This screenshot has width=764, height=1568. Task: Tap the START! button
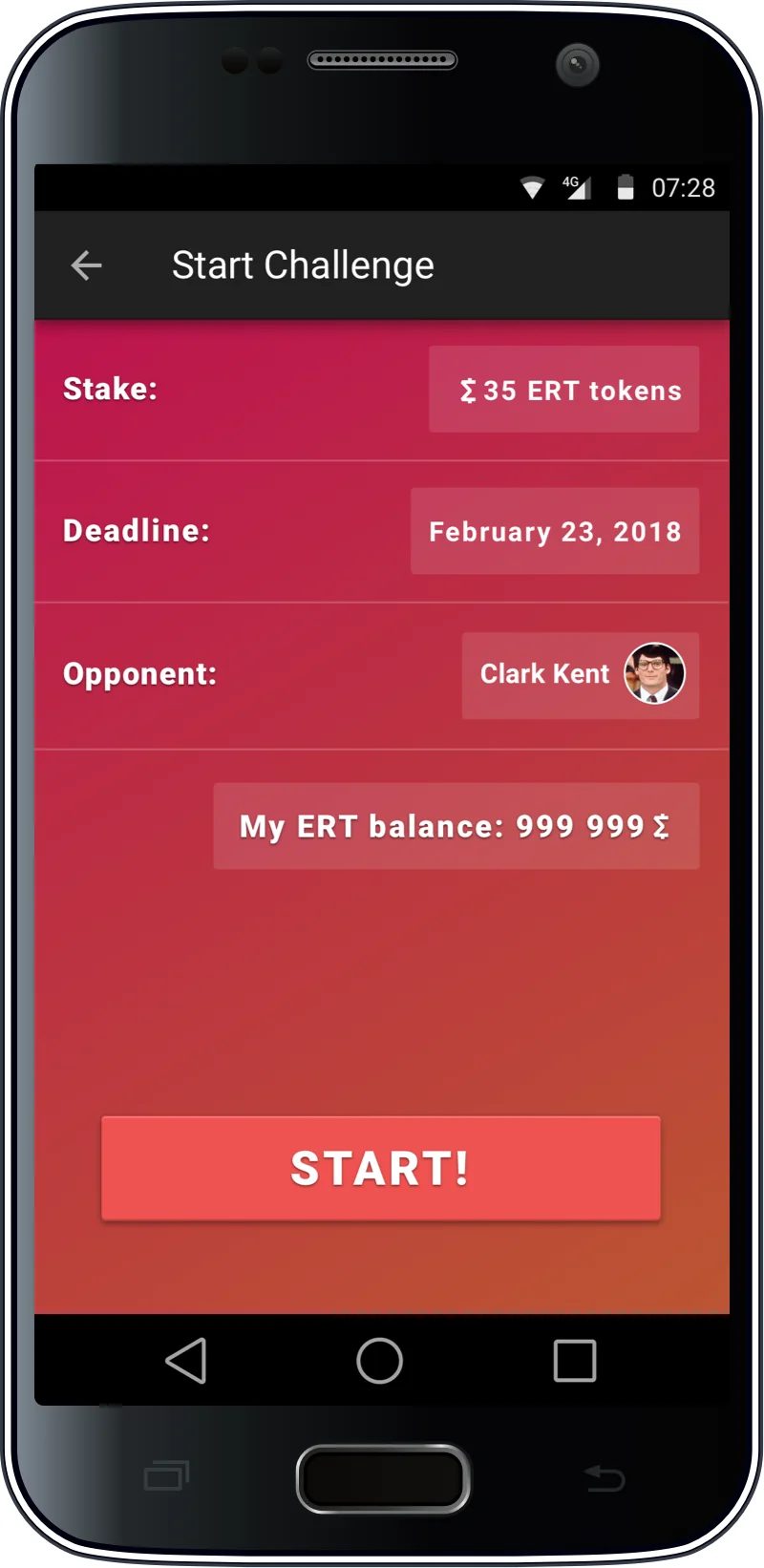(x=380, y=1168)
